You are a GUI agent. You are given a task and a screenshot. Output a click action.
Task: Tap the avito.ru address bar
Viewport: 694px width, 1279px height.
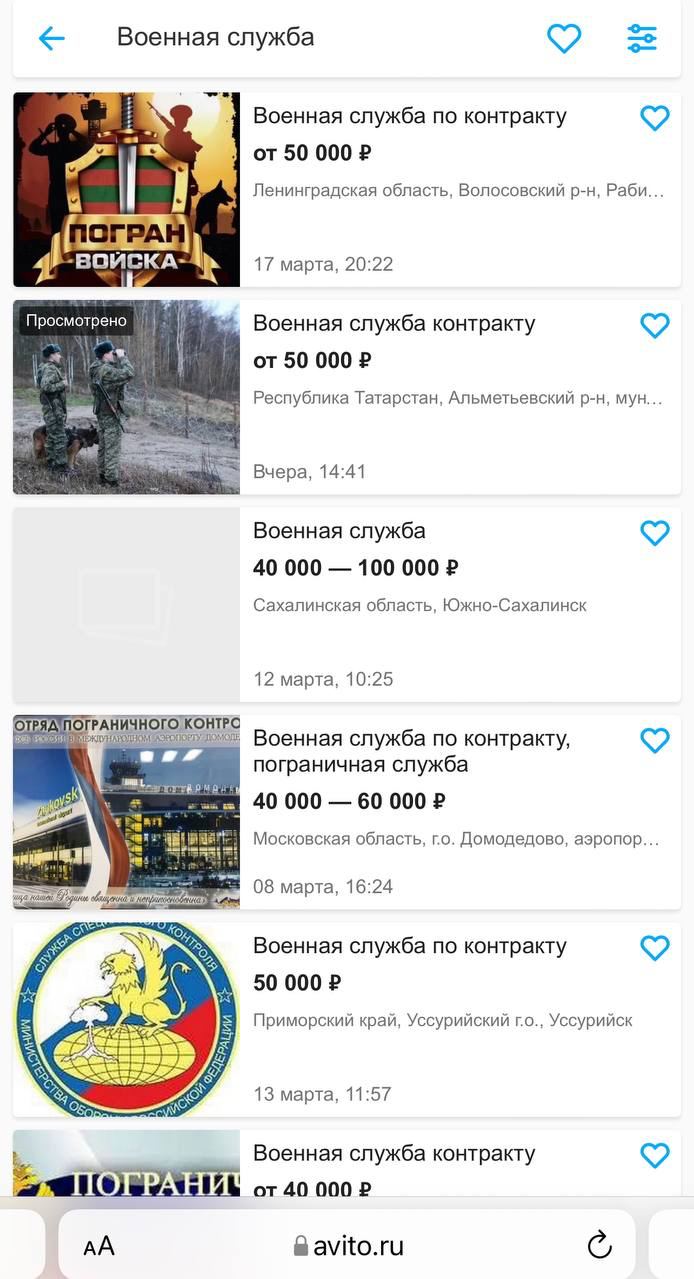click(x=348, y=1246)
